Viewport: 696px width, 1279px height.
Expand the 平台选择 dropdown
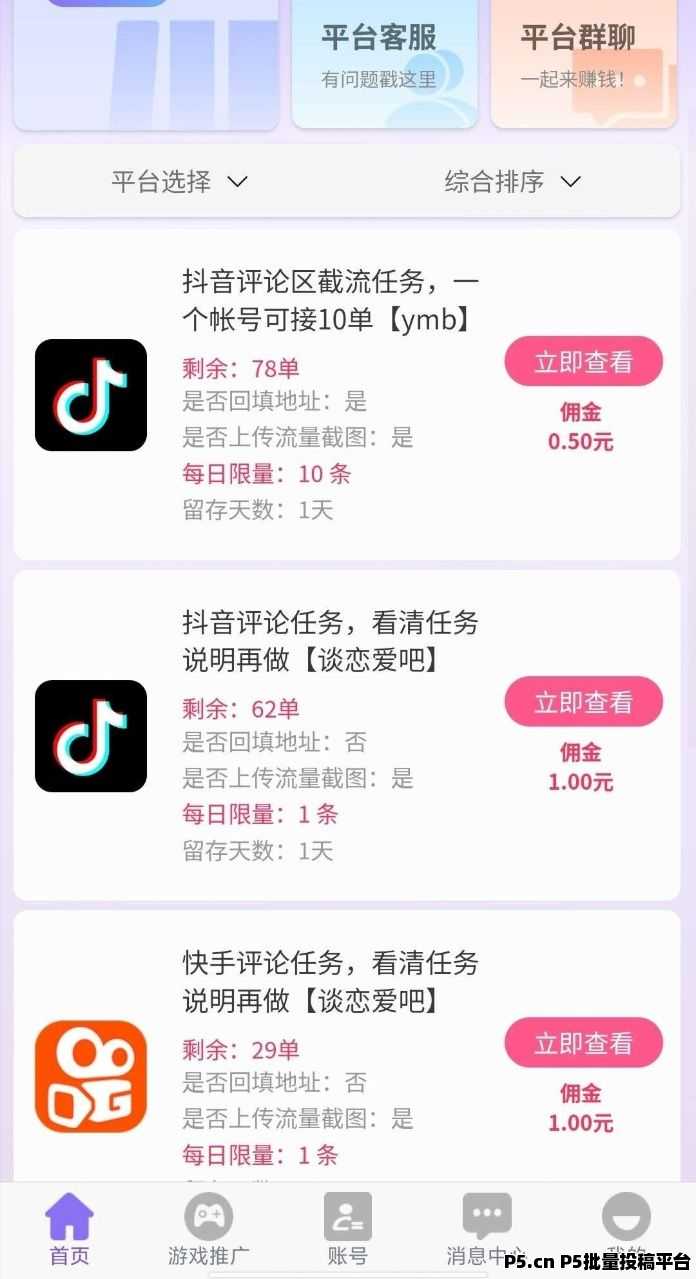pos(179,181)
